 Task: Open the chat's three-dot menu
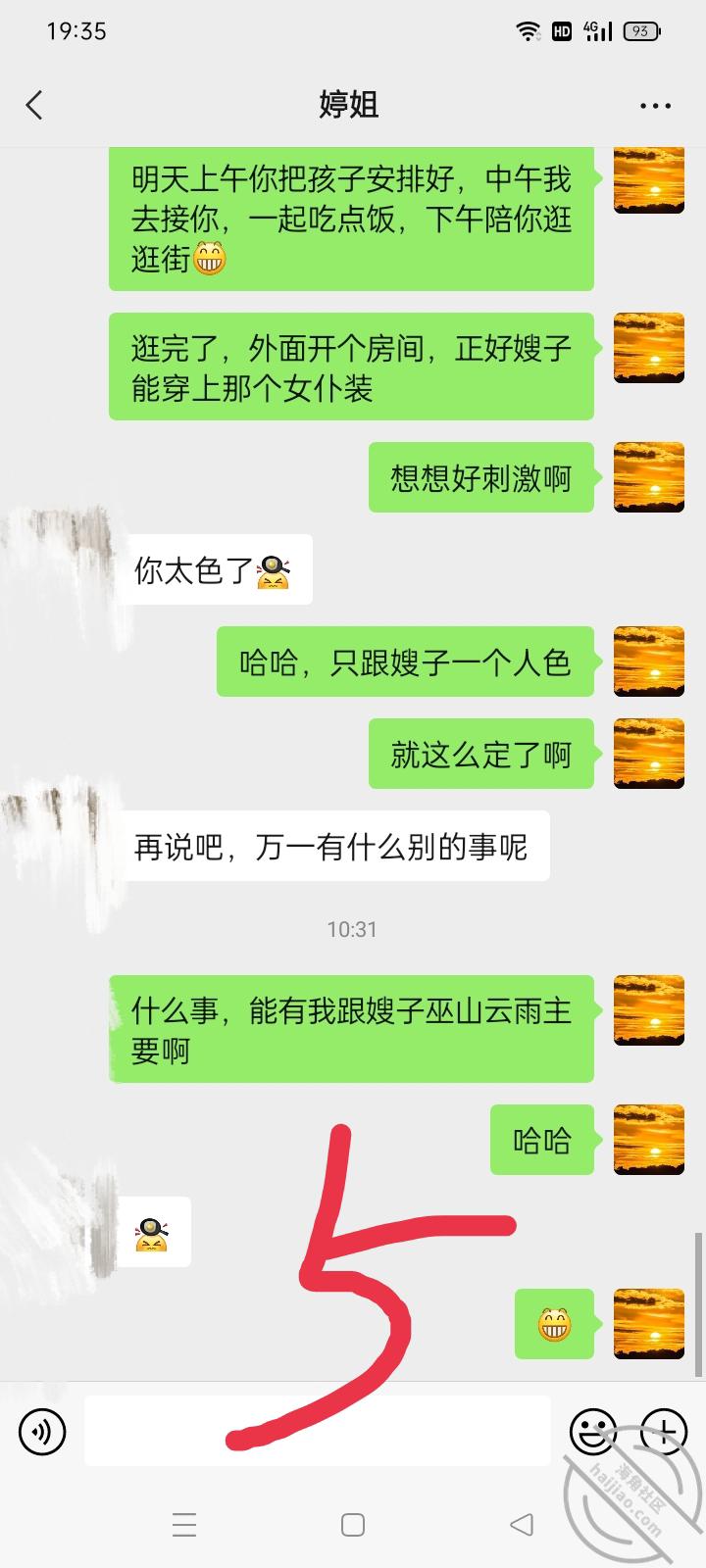coord(655,106)
